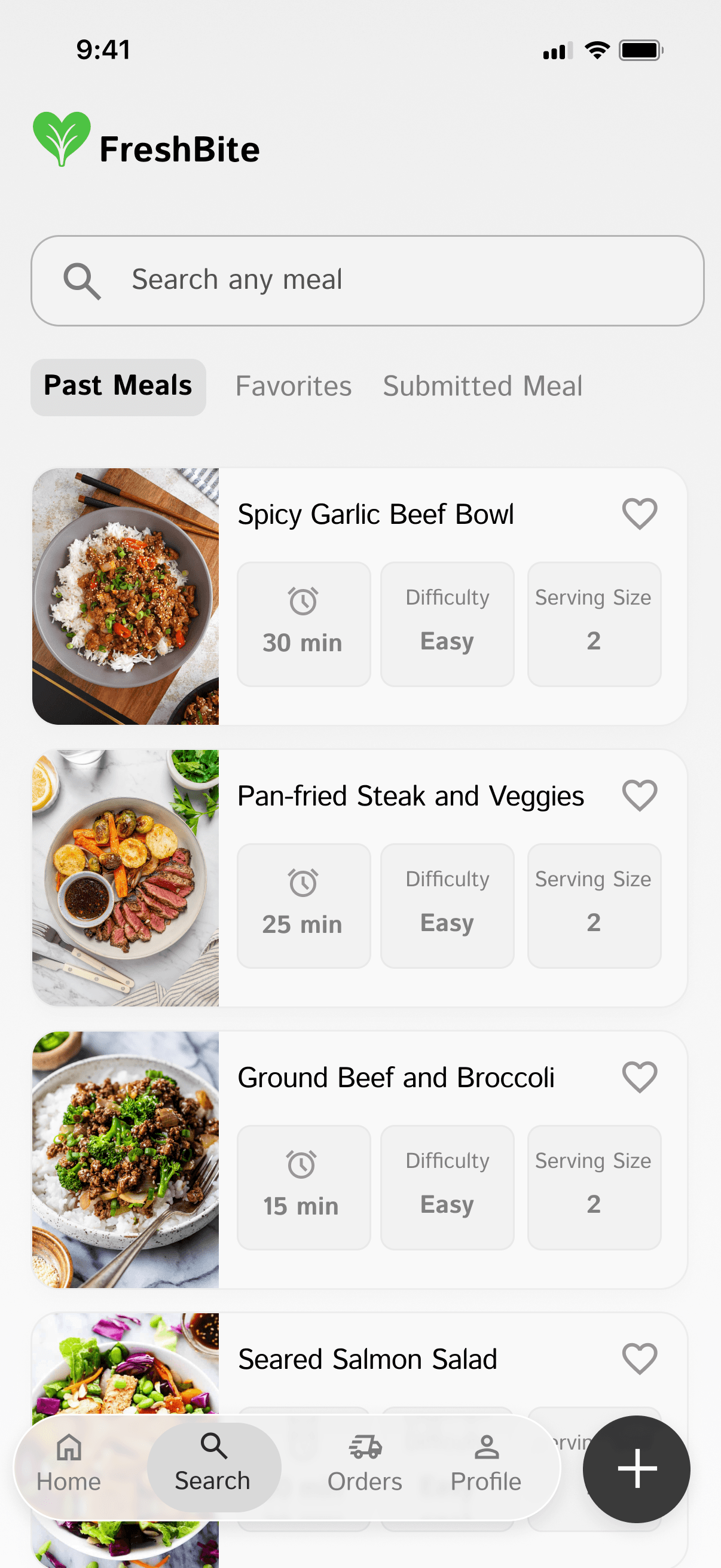Open the Seared Salmon Salad card
Image resolution: width=721 pixels, height=1568 pixels.
tap(368, 1360)
